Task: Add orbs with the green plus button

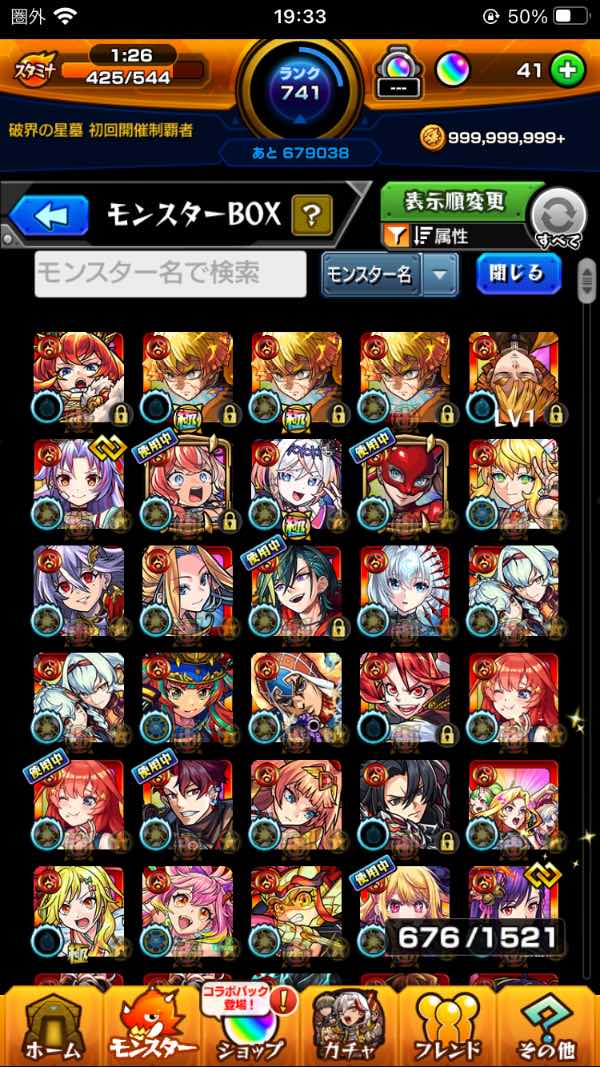Action: [567, 71]
